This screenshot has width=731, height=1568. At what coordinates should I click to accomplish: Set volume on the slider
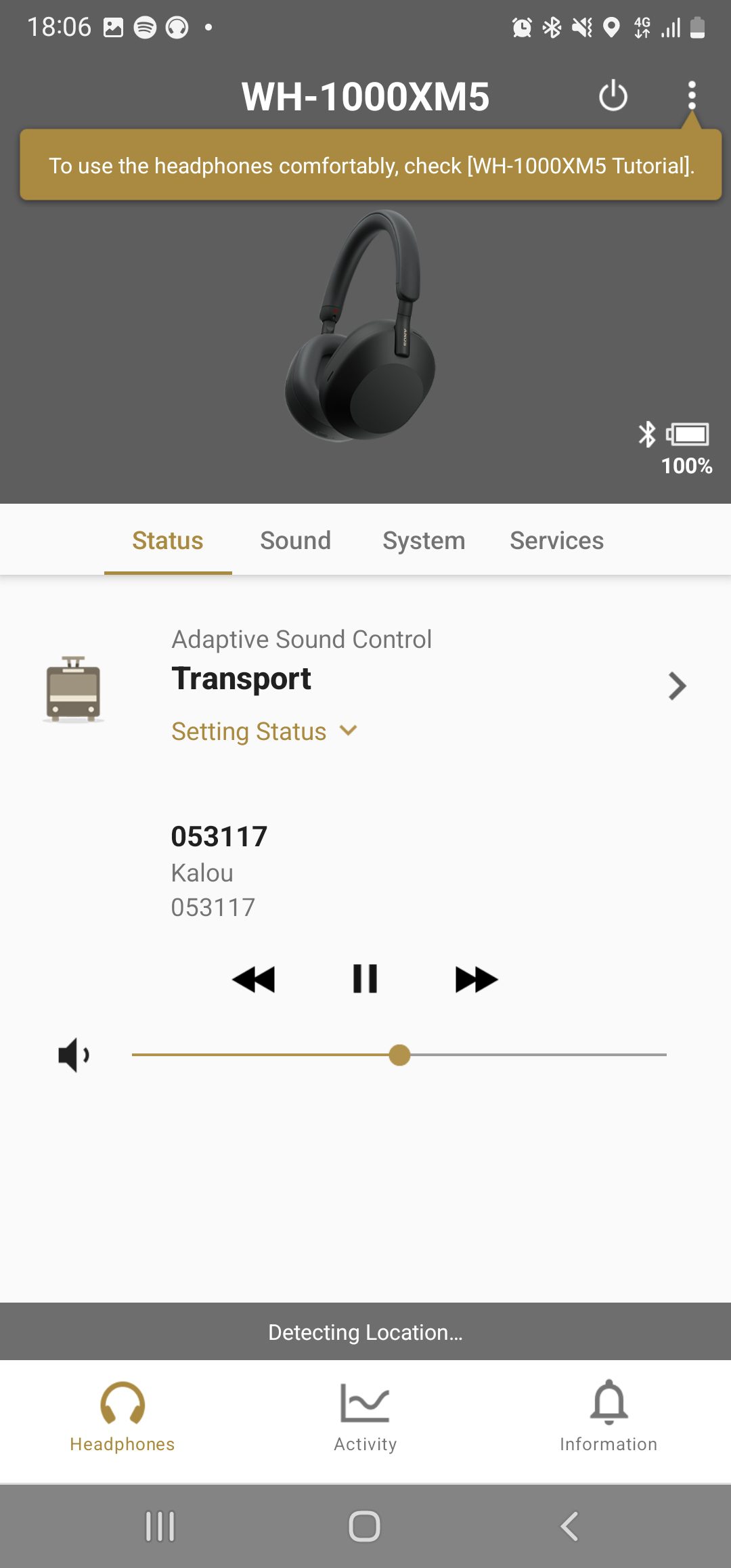(x=399, y=1055)
